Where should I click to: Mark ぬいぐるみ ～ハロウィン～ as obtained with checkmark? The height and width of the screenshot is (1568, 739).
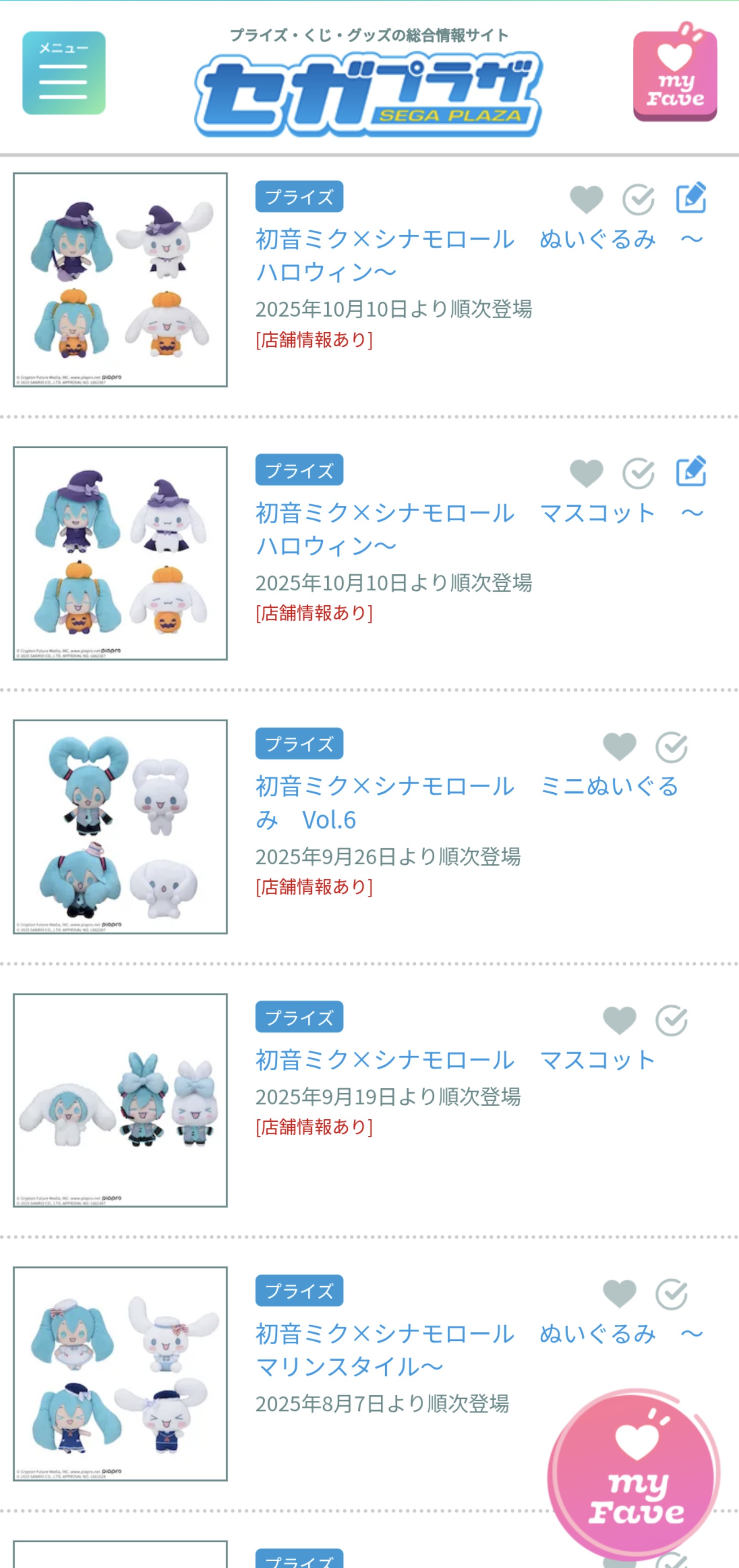point(638,200)
